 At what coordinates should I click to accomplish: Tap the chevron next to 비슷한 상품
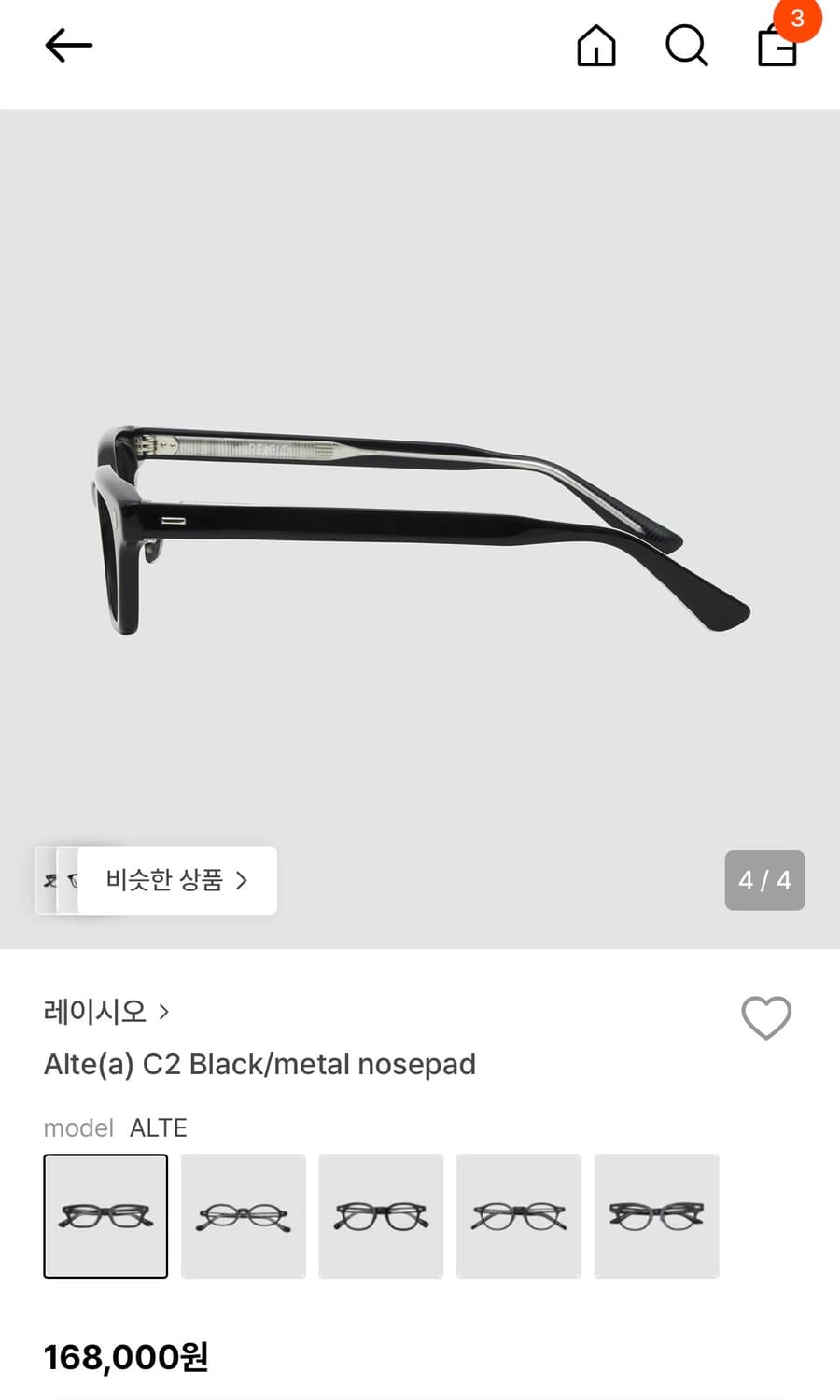coord(243,880)
